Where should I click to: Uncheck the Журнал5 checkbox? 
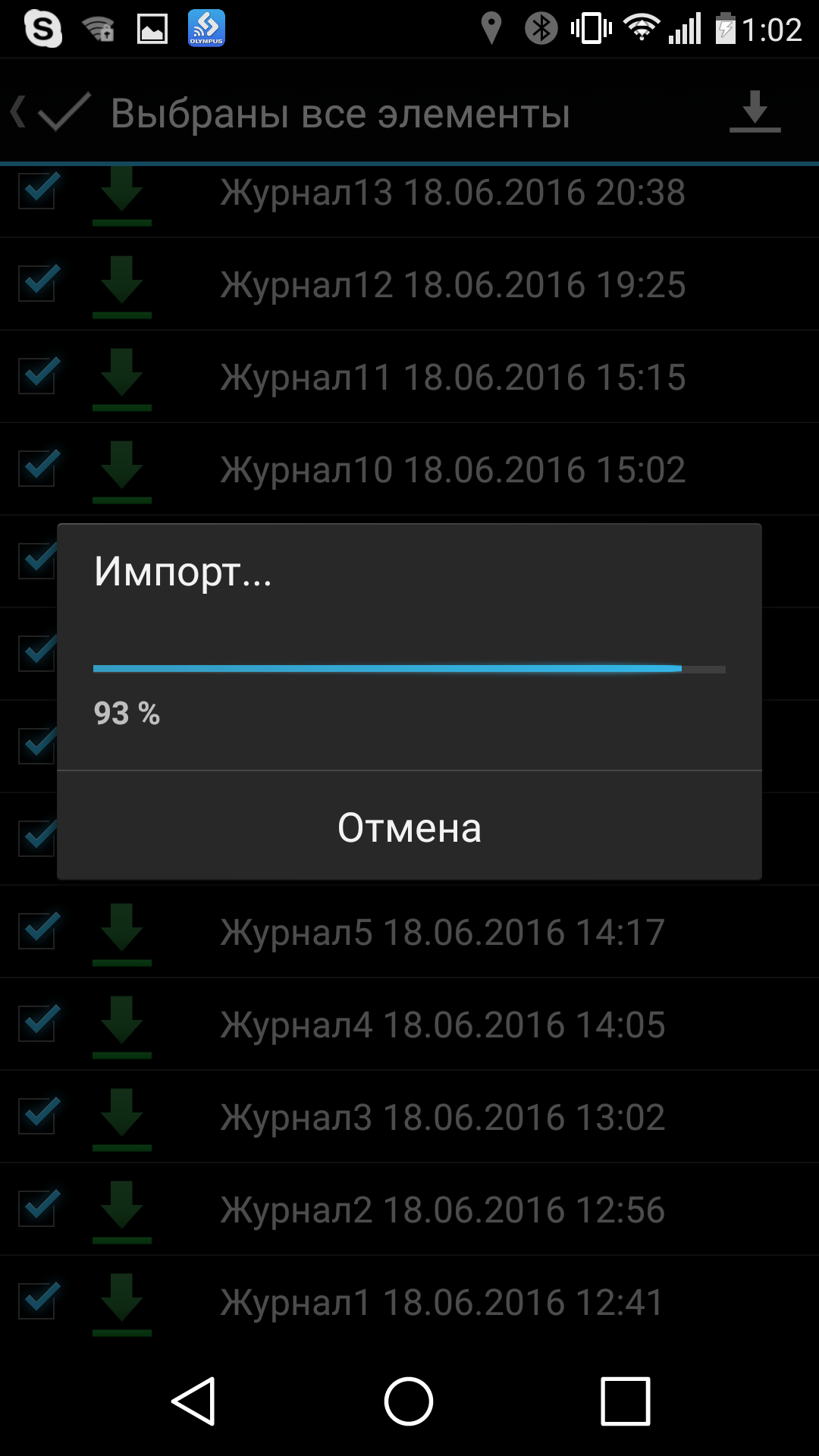pos(37,931)
